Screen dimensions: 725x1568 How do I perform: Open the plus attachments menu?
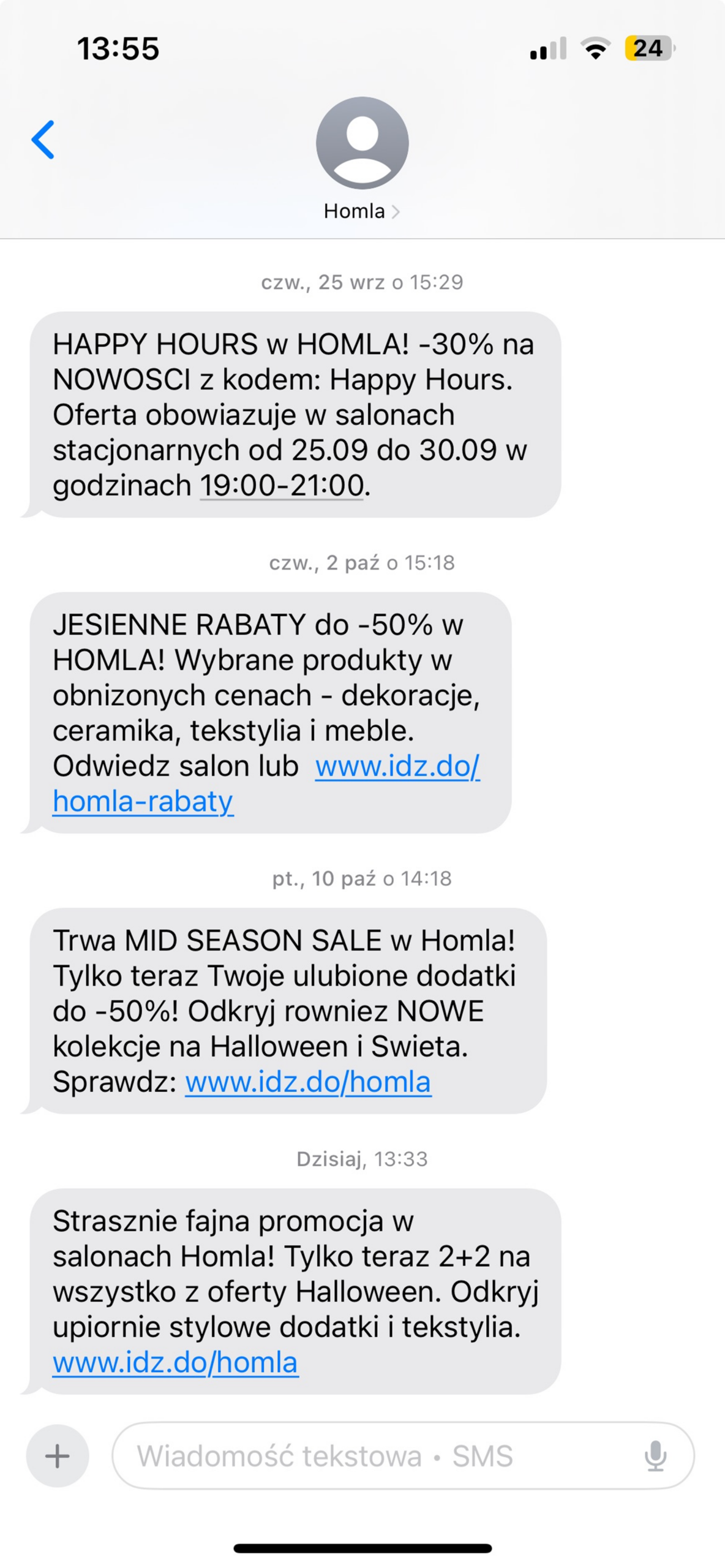[x=58, y=1456]
